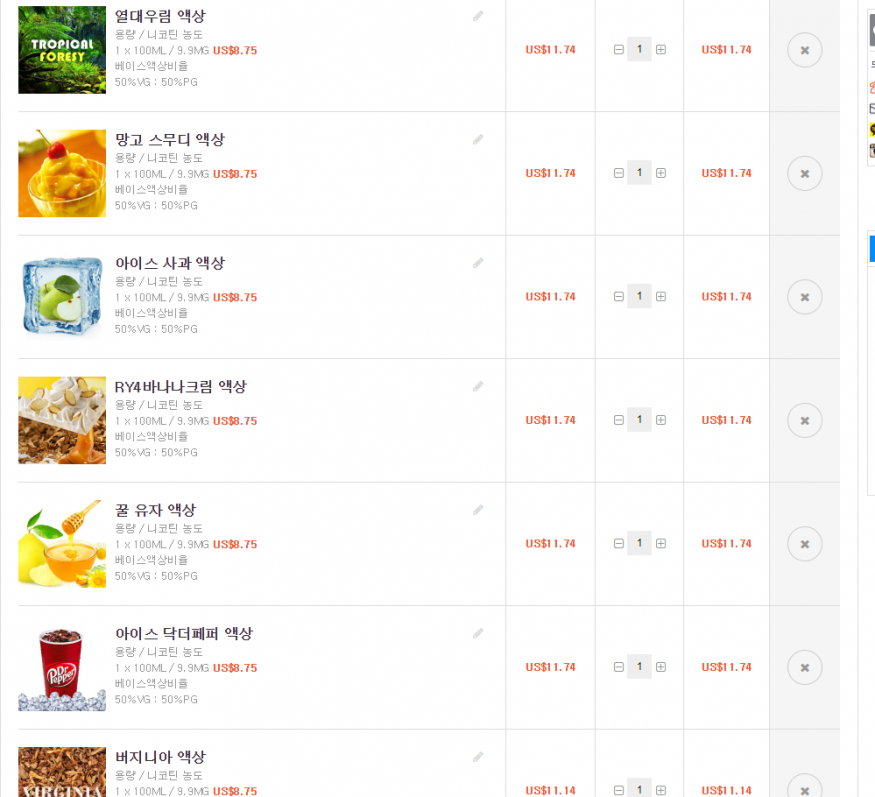Open RY4바나나크림 액상 product page
Screen dimensions: 875x797
[180, 387]
